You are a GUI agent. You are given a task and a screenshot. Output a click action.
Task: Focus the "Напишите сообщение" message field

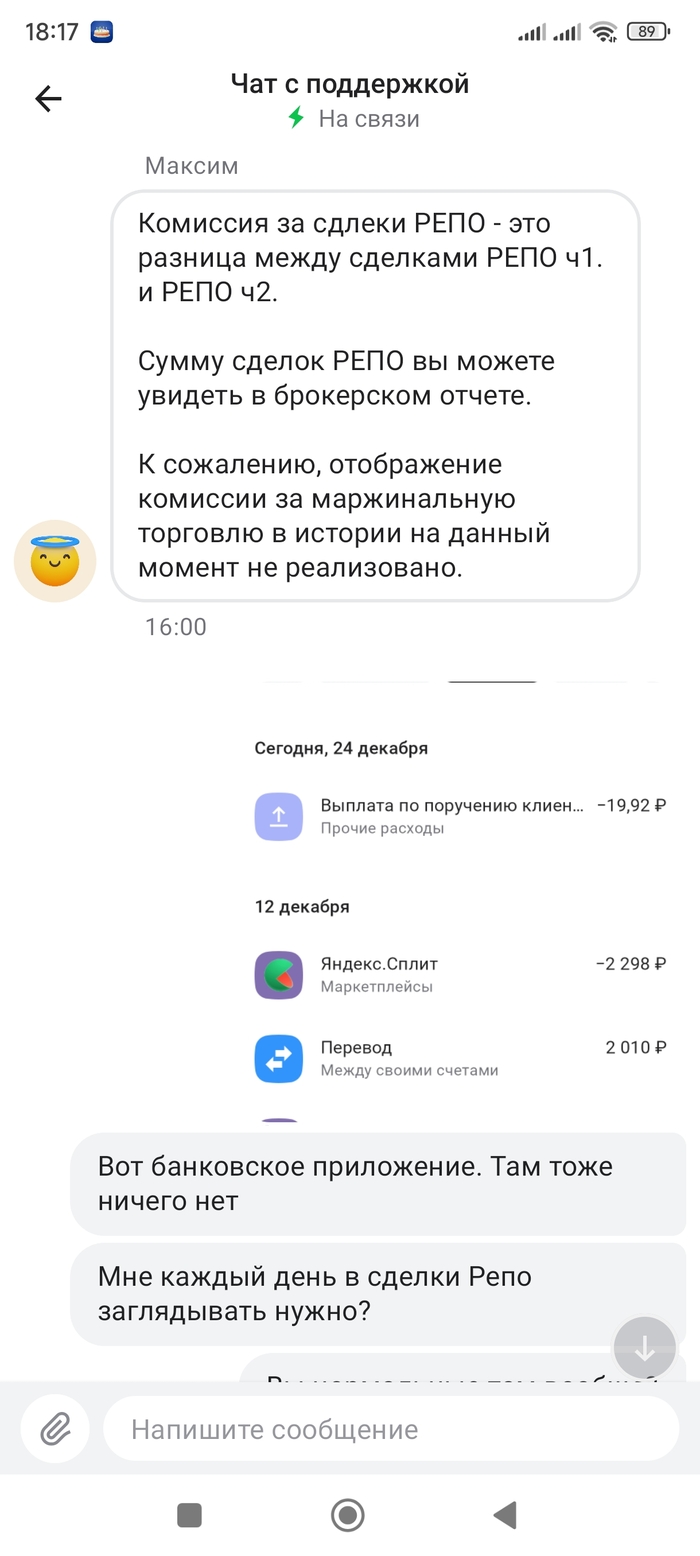(390, 1429)
